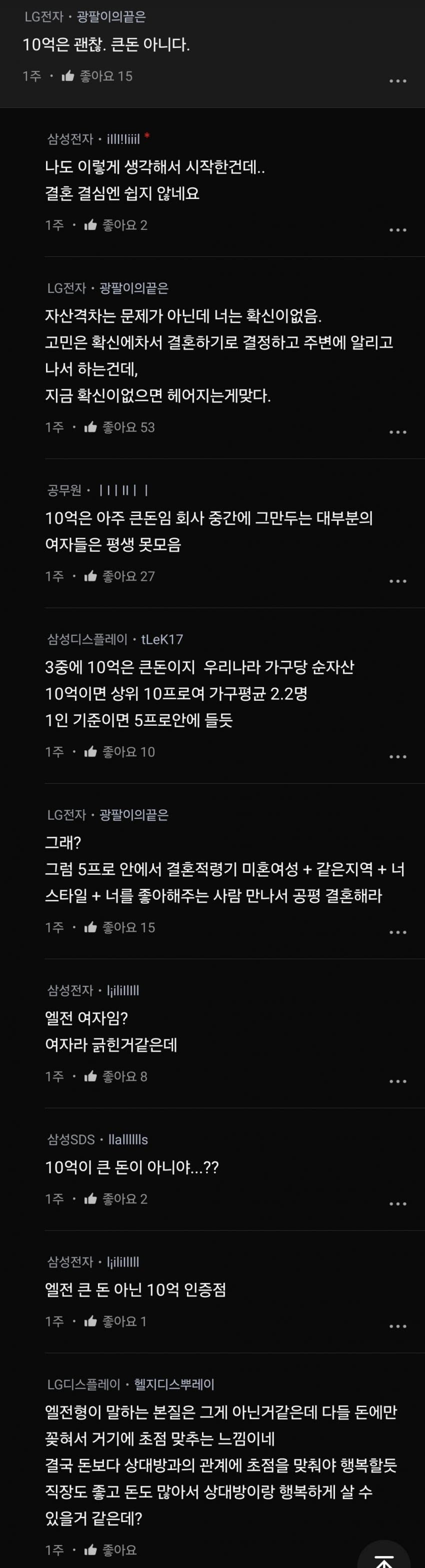This screenshot has width=425, height=1568.
Task: Open more menu on '공평 결혼해라' reply
Action: 397,931
